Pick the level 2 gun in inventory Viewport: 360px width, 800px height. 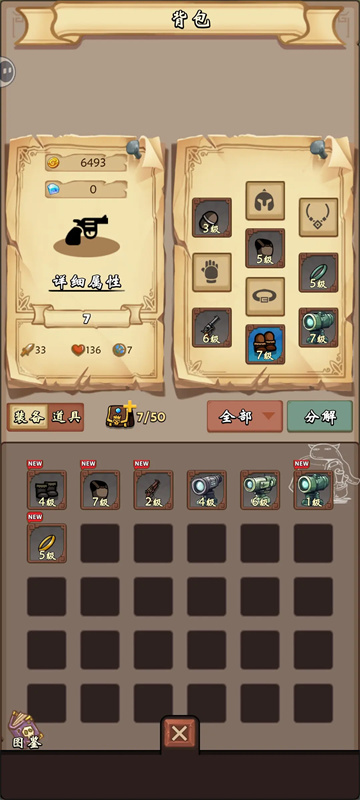(x=153, y=490)
